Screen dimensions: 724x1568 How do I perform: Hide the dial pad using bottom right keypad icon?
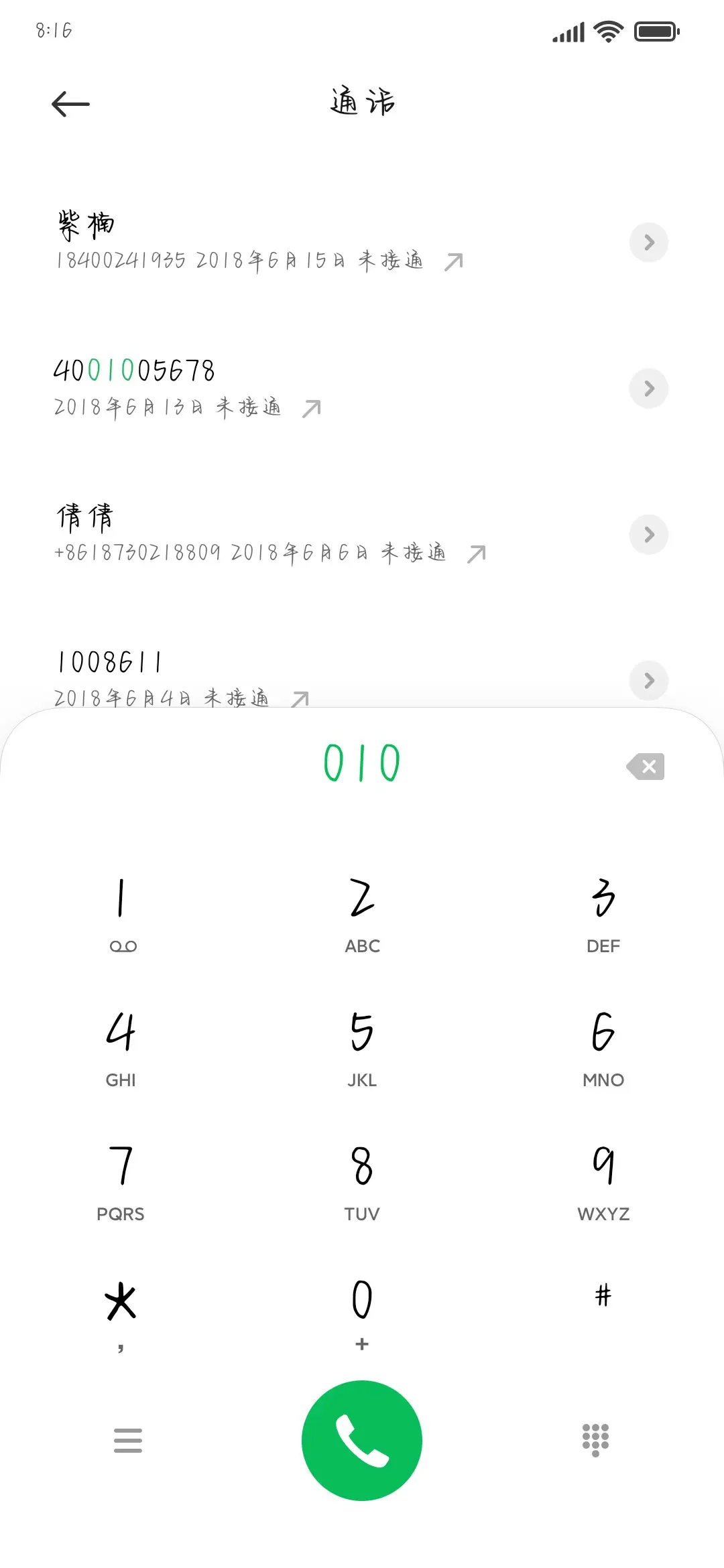pos(595,1441)
